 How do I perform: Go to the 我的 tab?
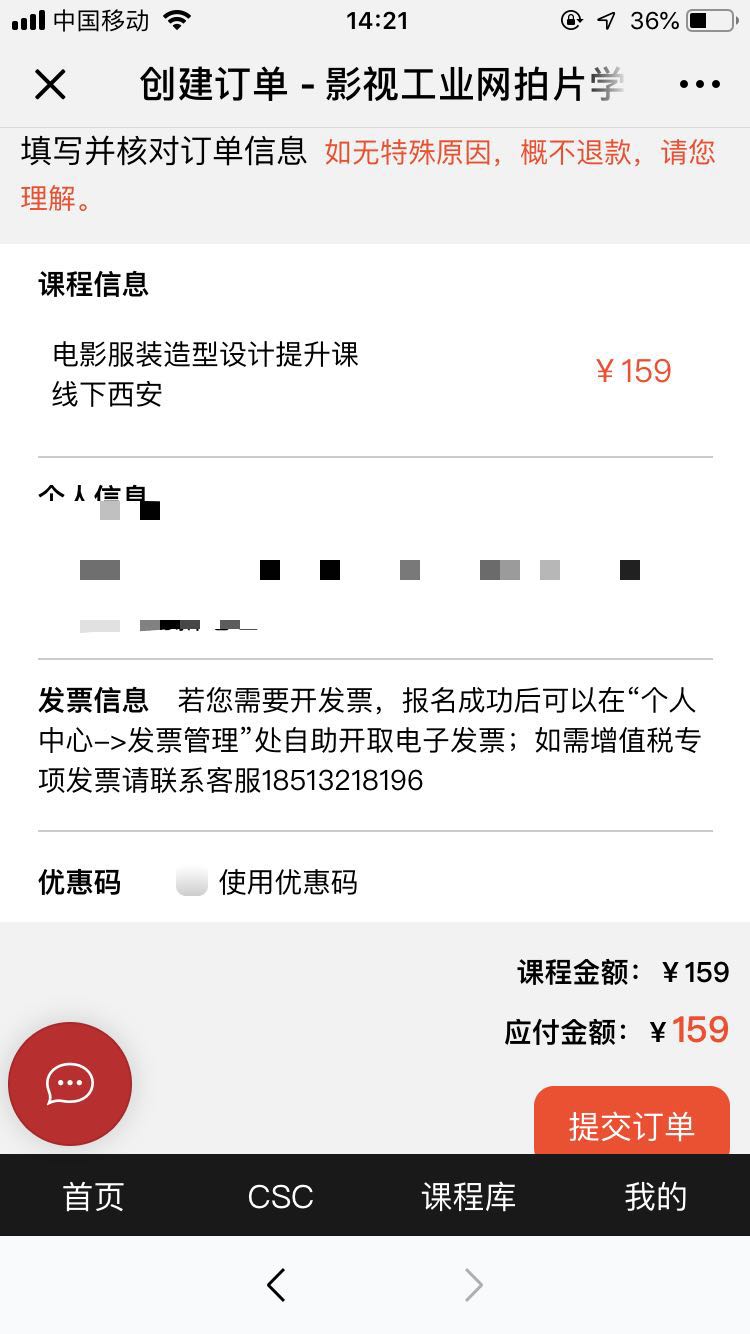pyautogui.click(x=656, y=1196)
